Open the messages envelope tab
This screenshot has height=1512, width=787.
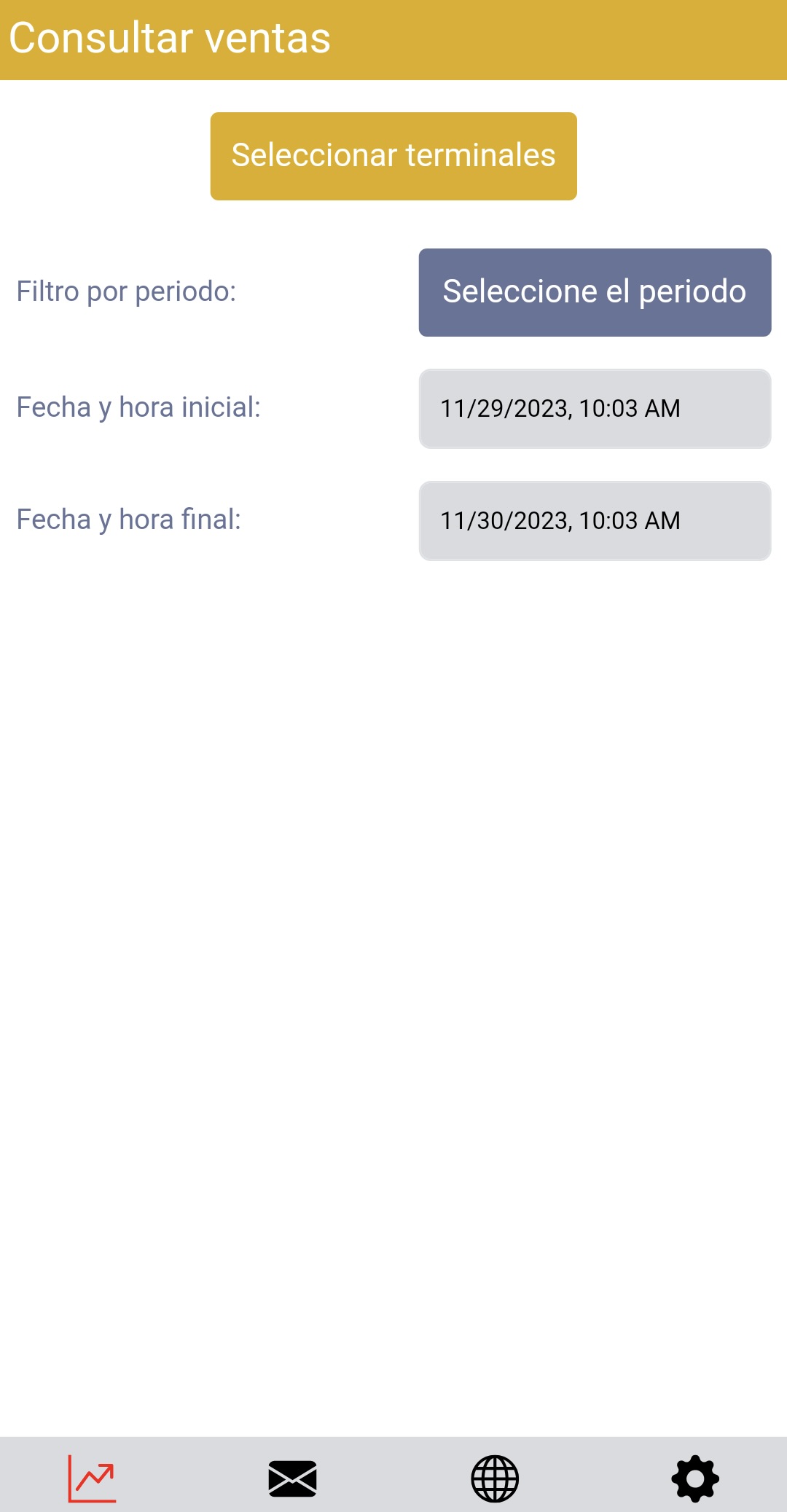click(x=292, y=1478)
